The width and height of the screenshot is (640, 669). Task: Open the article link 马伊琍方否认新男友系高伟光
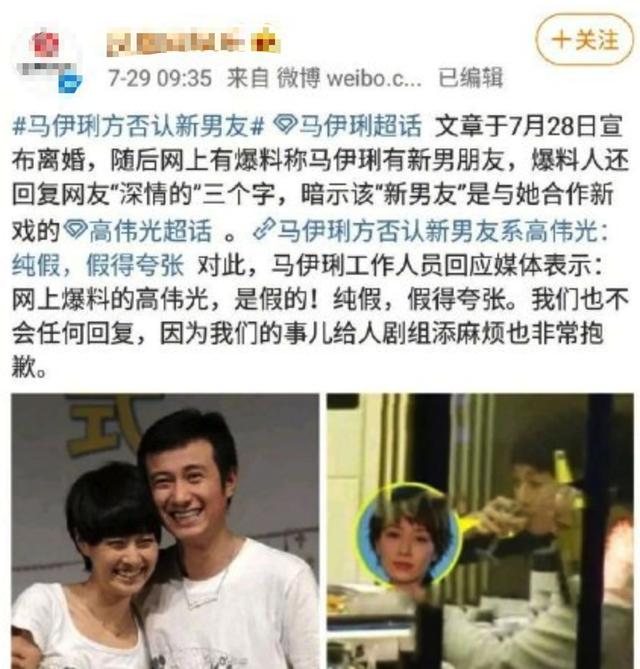click(430, 231)
